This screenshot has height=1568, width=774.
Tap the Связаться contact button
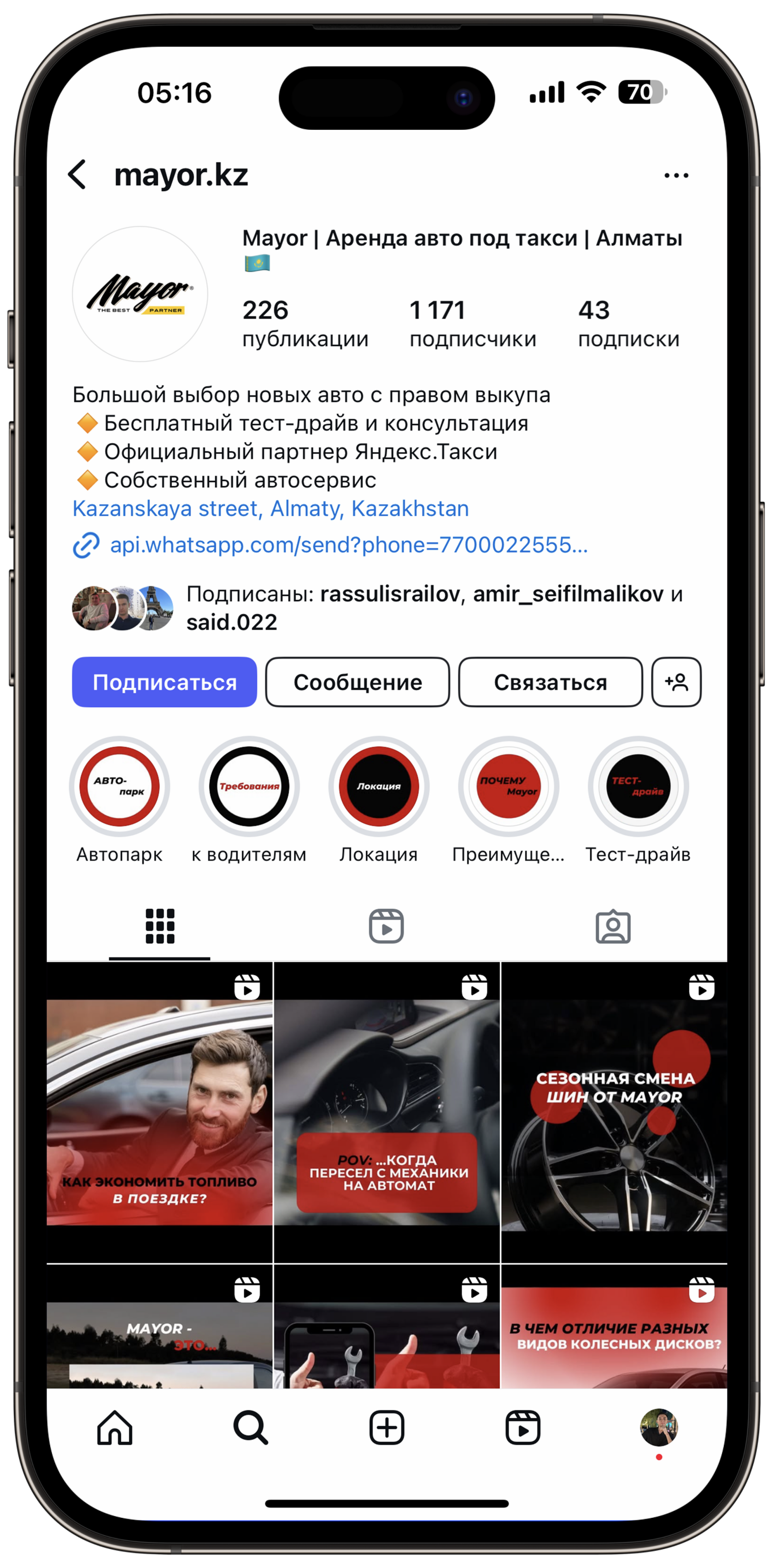pos(550,682)
